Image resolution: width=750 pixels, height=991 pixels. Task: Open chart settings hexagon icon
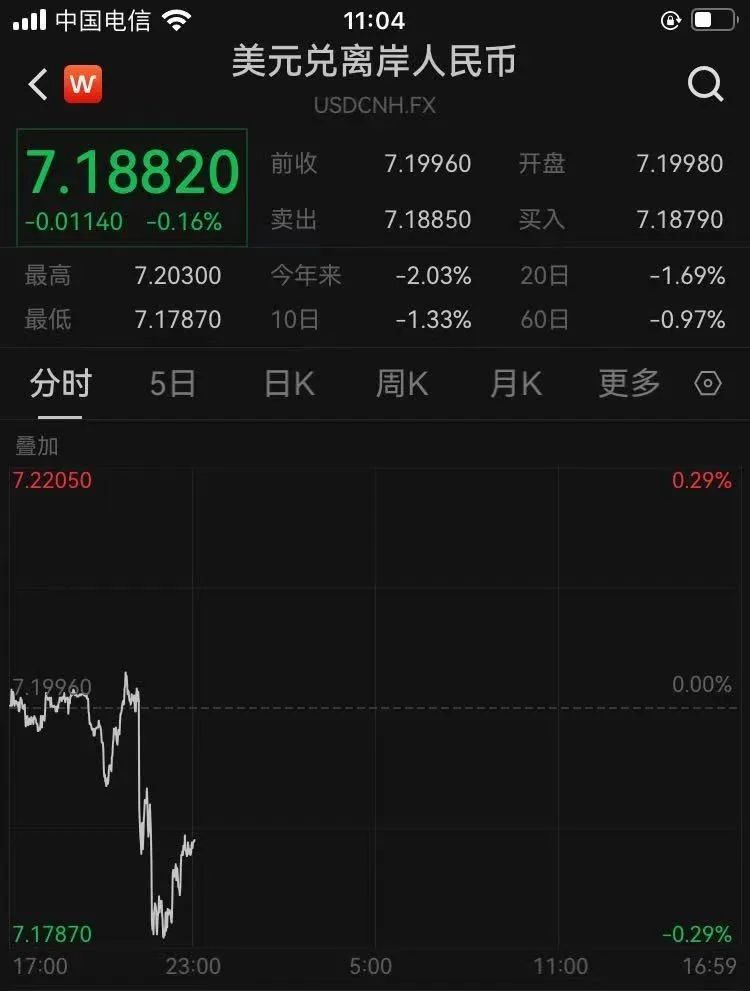coord(708,384)
